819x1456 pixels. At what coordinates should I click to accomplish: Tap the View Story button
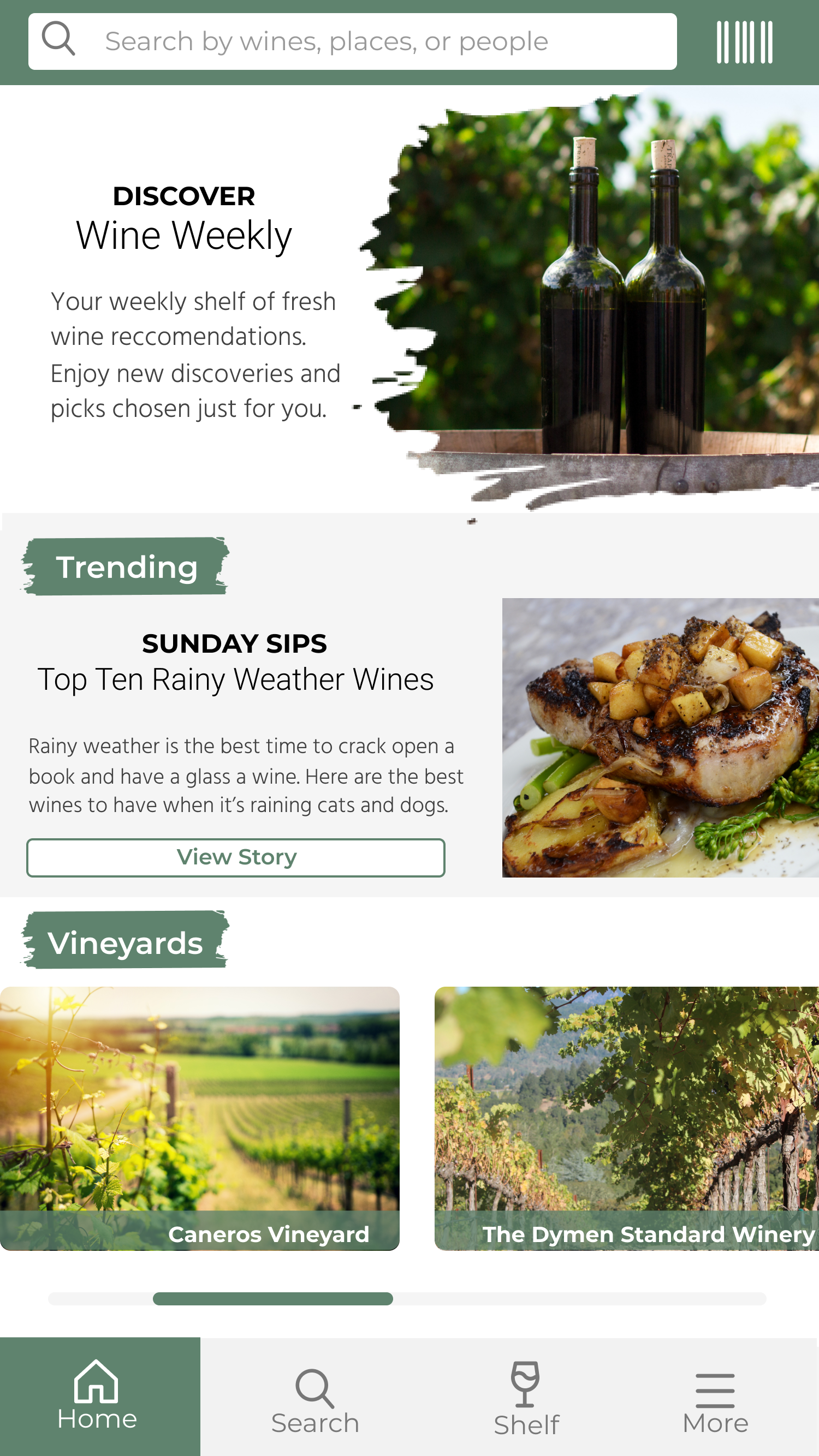(x=236, y=857)
